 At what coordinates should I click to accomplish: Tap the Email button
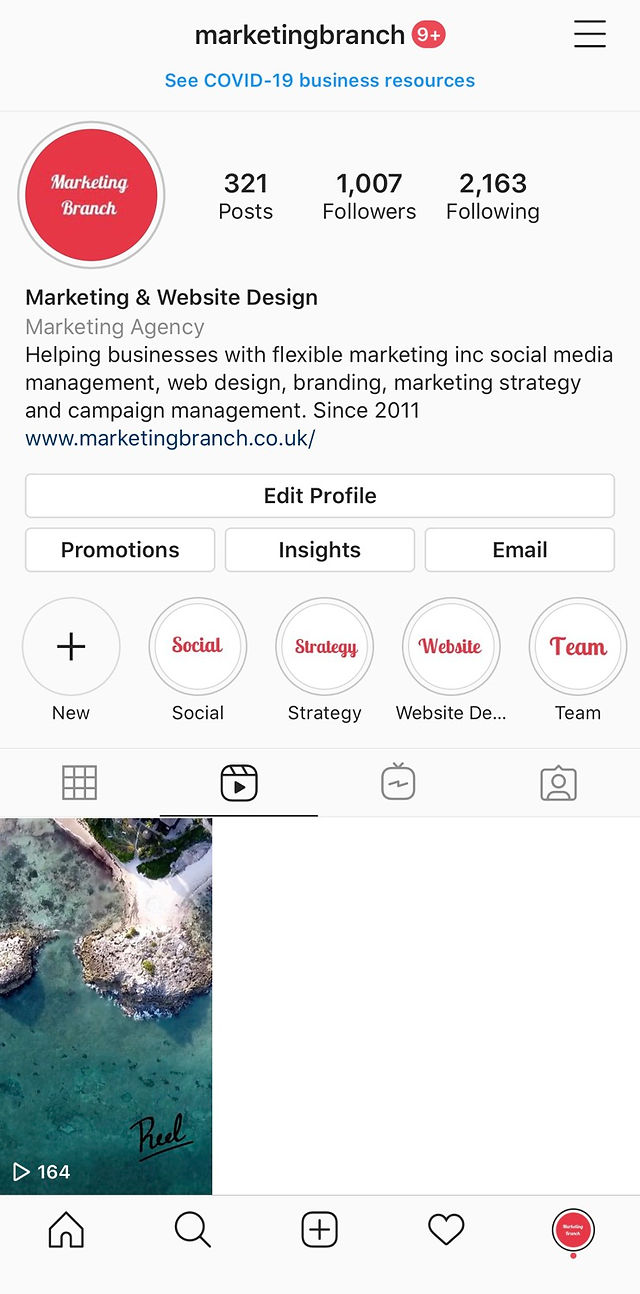[520, 550]
